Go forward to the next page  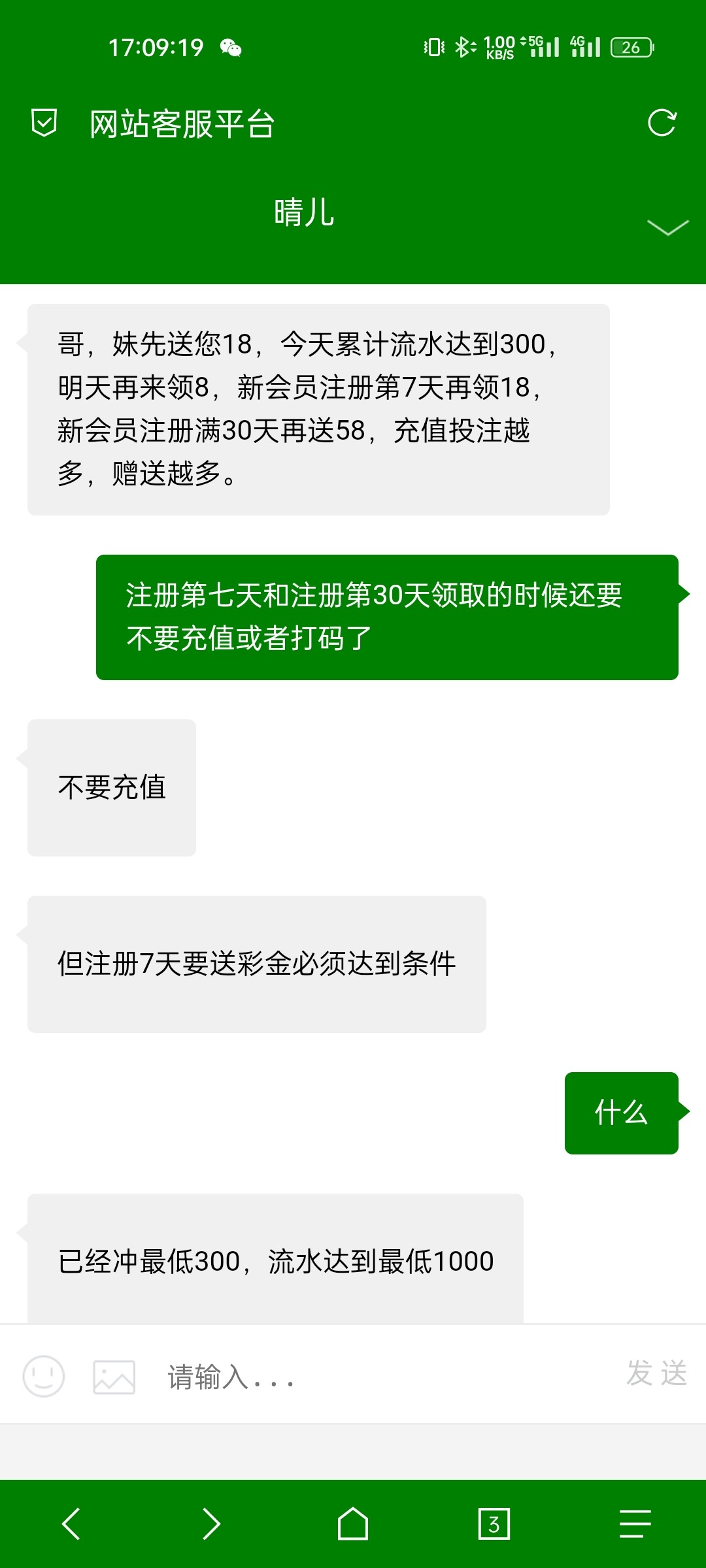point(211,1524)
